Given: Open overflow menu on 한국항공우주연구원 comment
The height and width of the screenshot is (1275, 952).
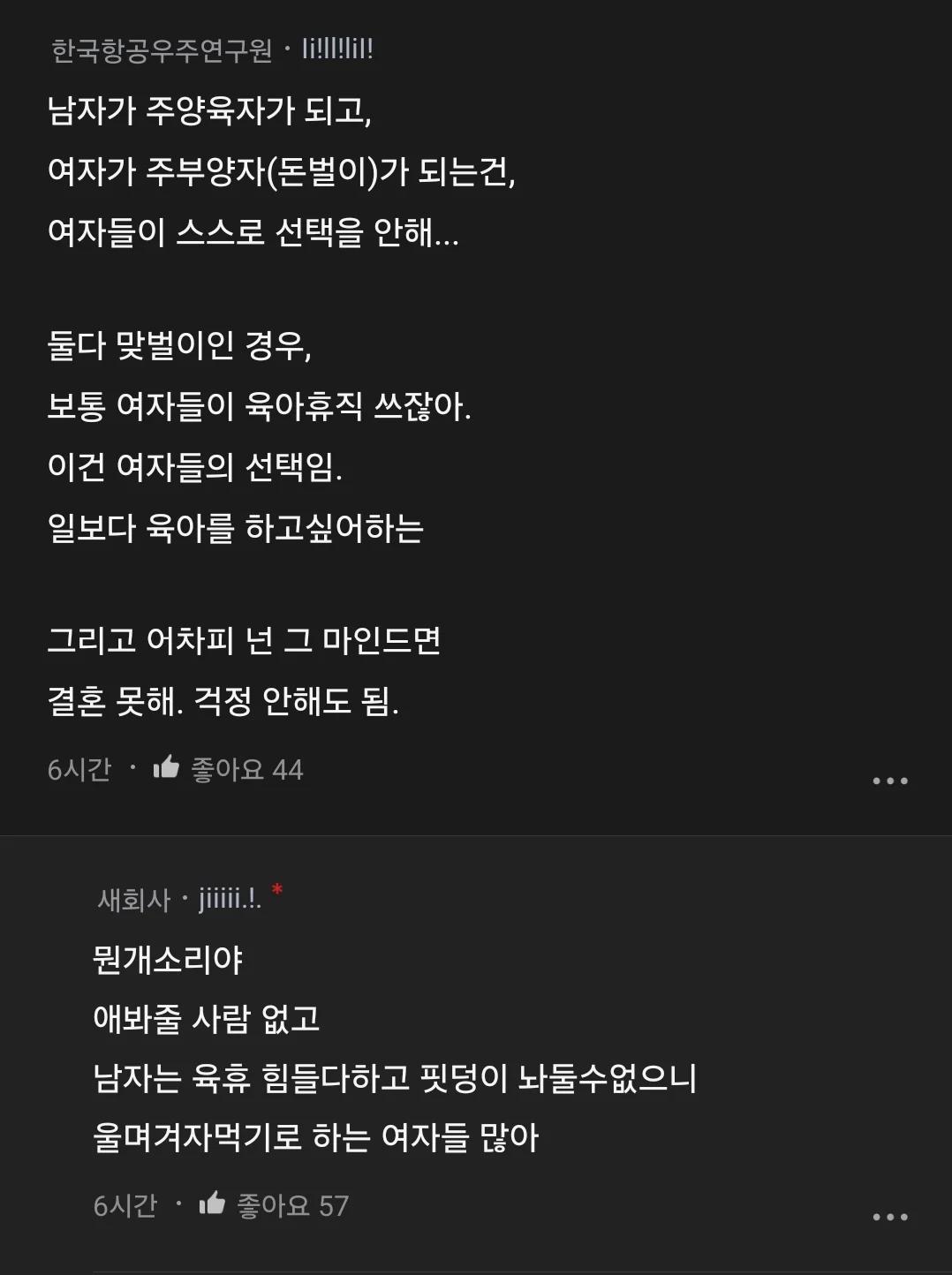Looking at the screenshot, I should coord(889,781).
